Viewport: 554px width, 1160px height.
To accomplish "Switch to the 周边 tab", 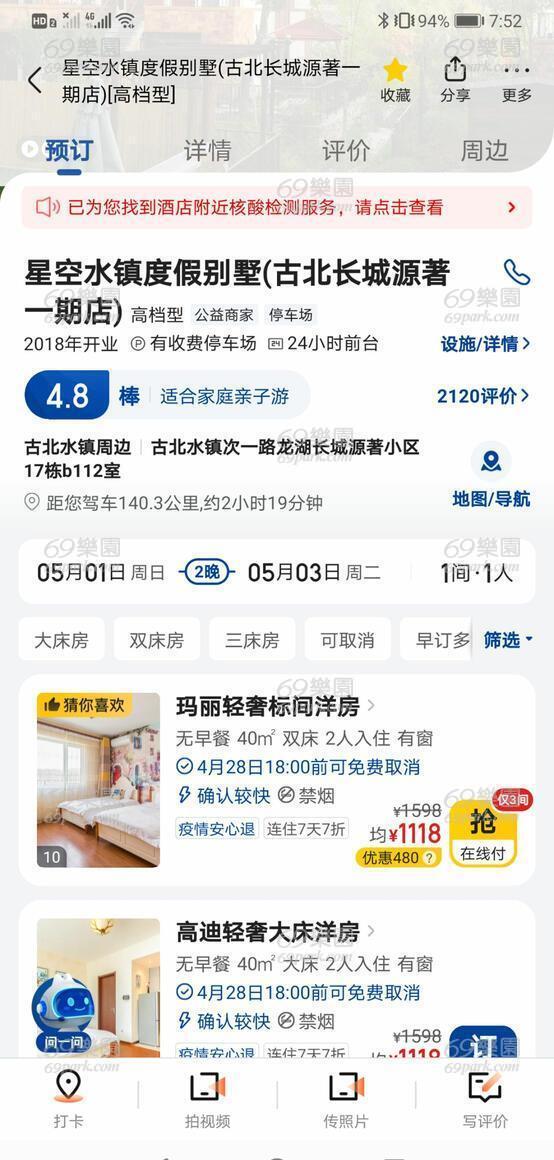I will (x=484, y=150).
